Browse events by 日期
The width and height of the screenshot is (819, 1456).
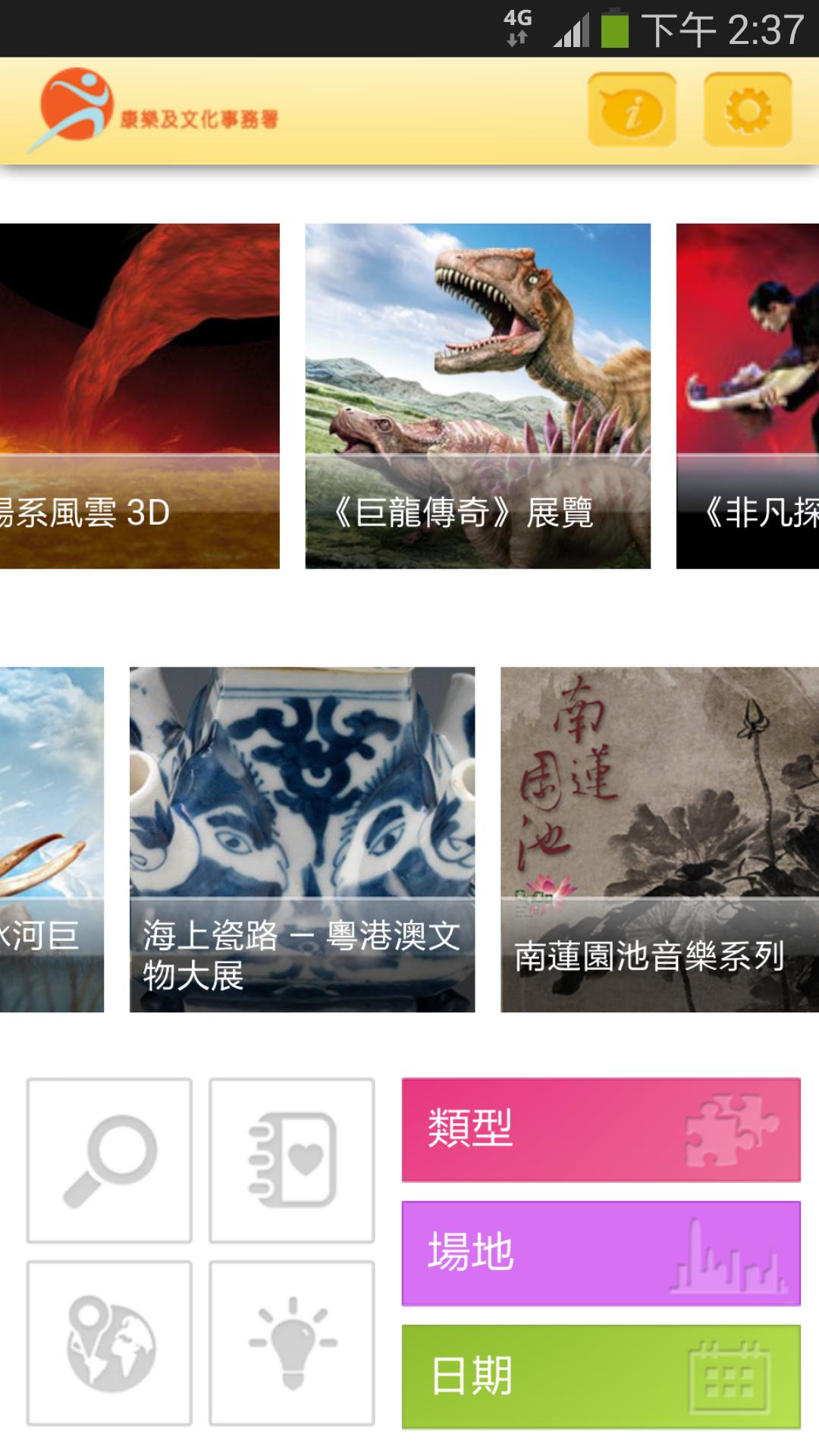(x=601, y=1376)
